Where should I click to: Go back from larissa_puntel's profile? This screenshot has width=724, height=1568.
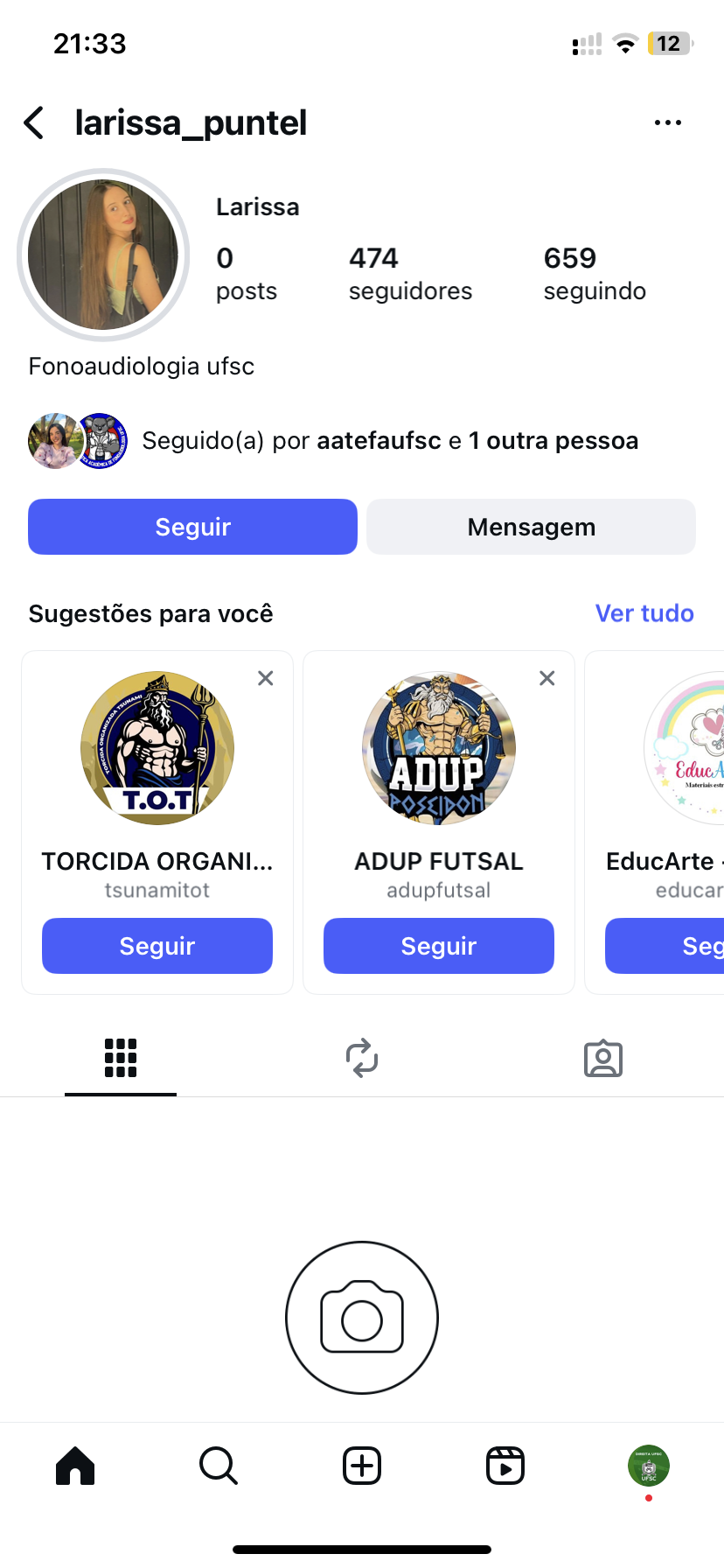click(x=34, y=123)
